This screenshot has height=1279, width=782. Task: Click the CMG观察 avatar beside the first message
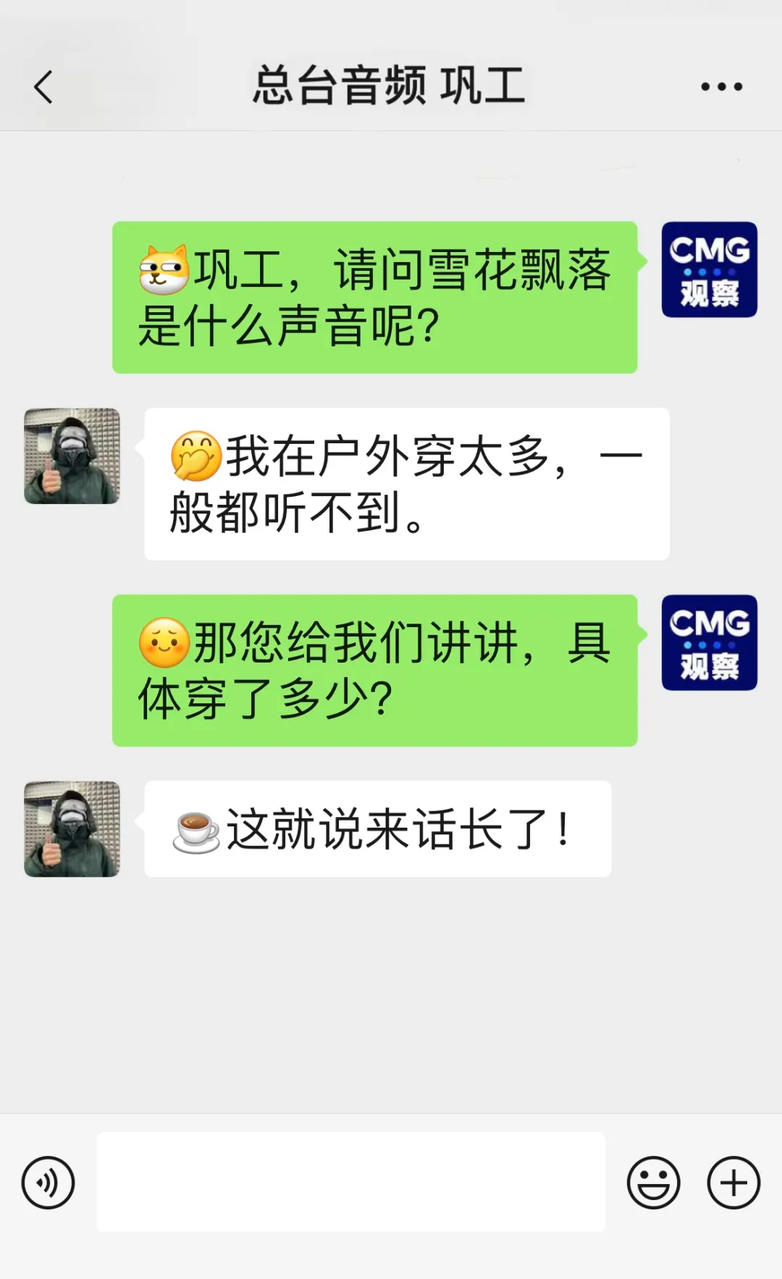[708, 270]
